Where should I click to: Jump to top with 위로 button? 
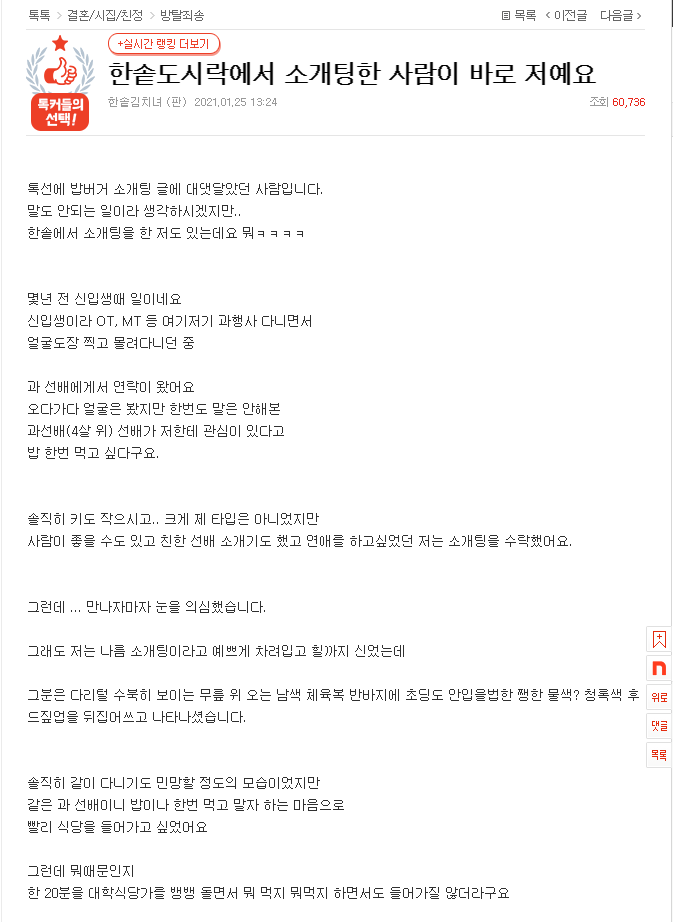coord(659,697)
